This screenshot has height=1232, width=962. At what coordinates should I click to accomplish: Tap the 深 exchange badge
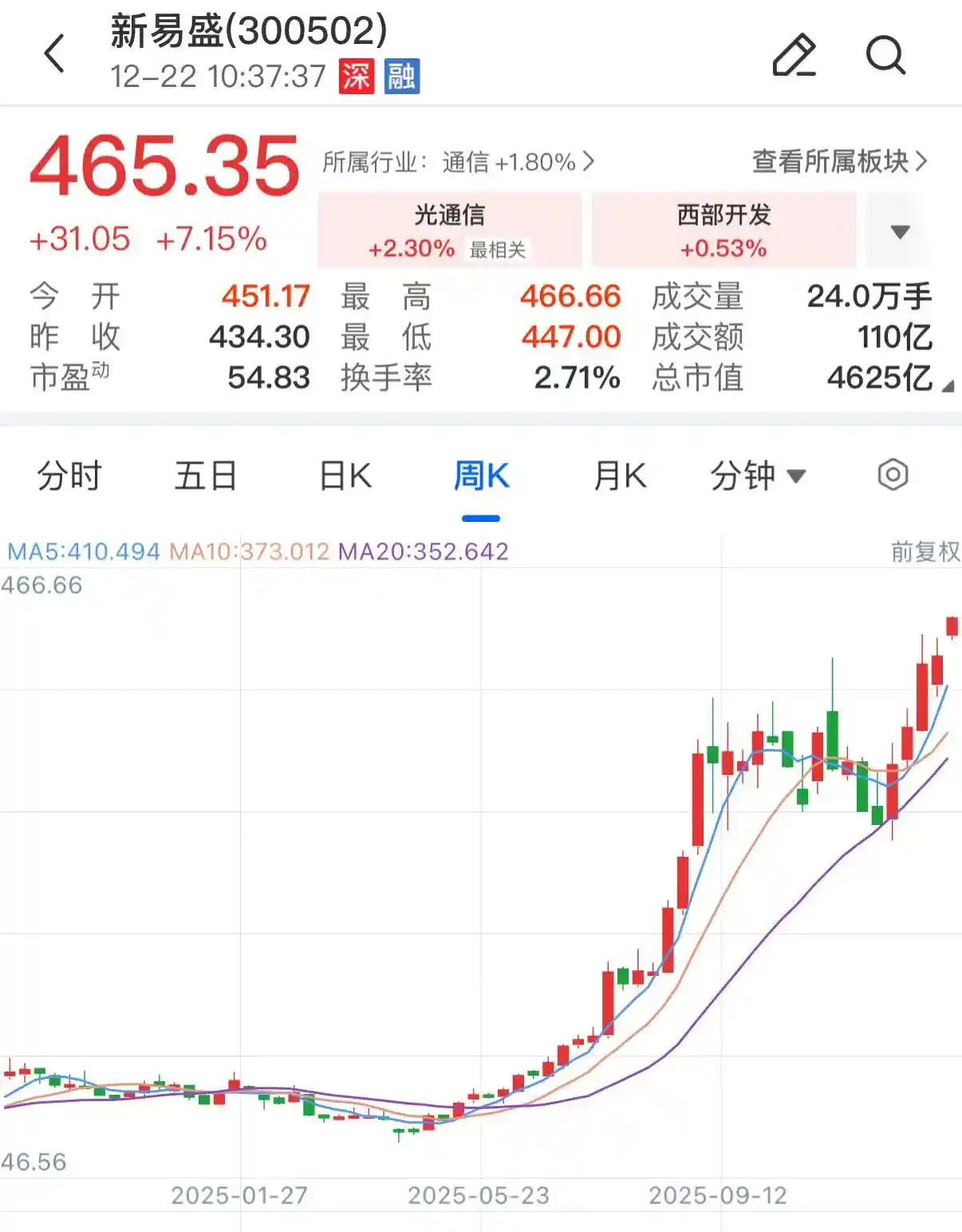357,77
